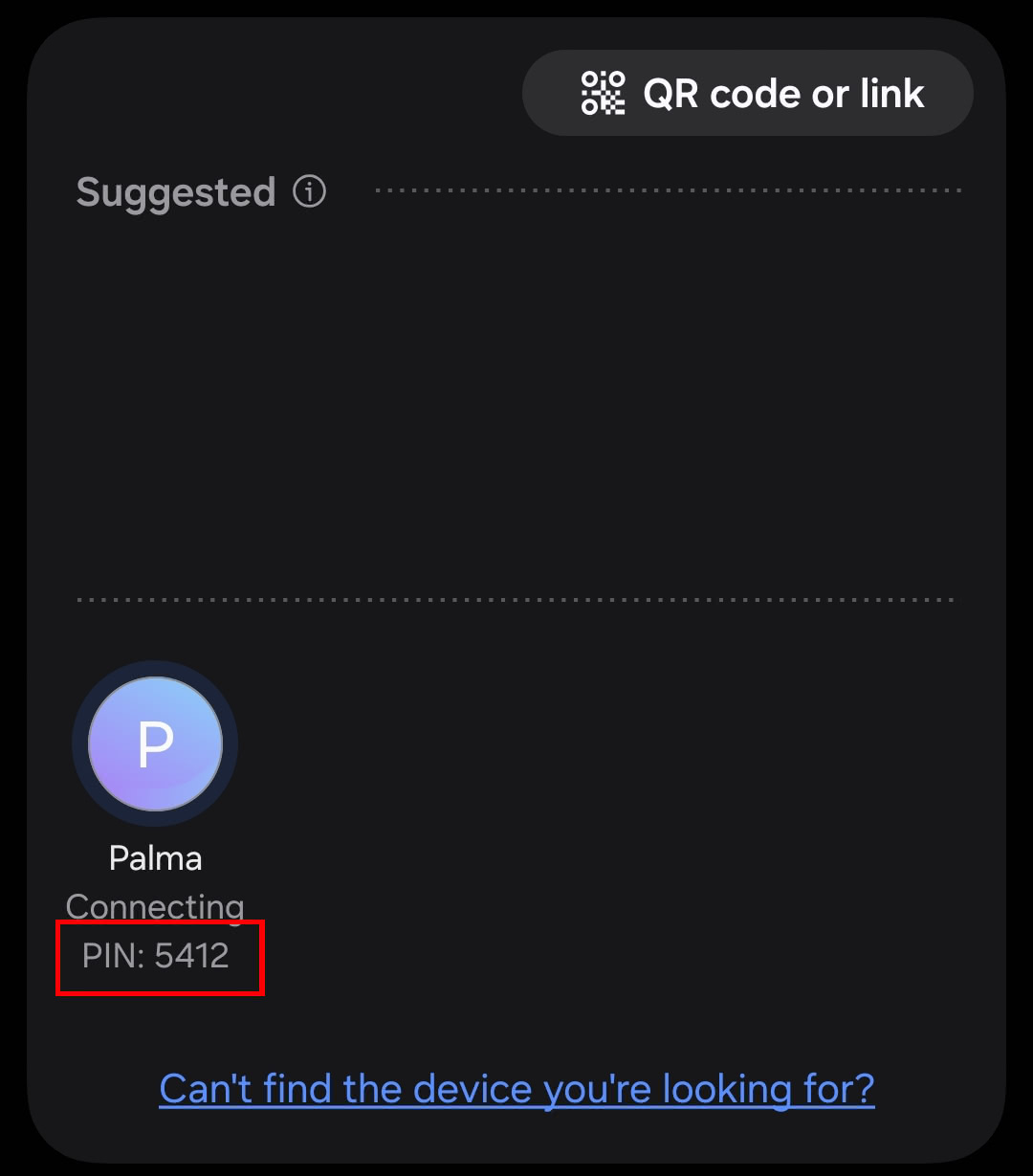Open the QR code or link option

(x=748, y=94)
